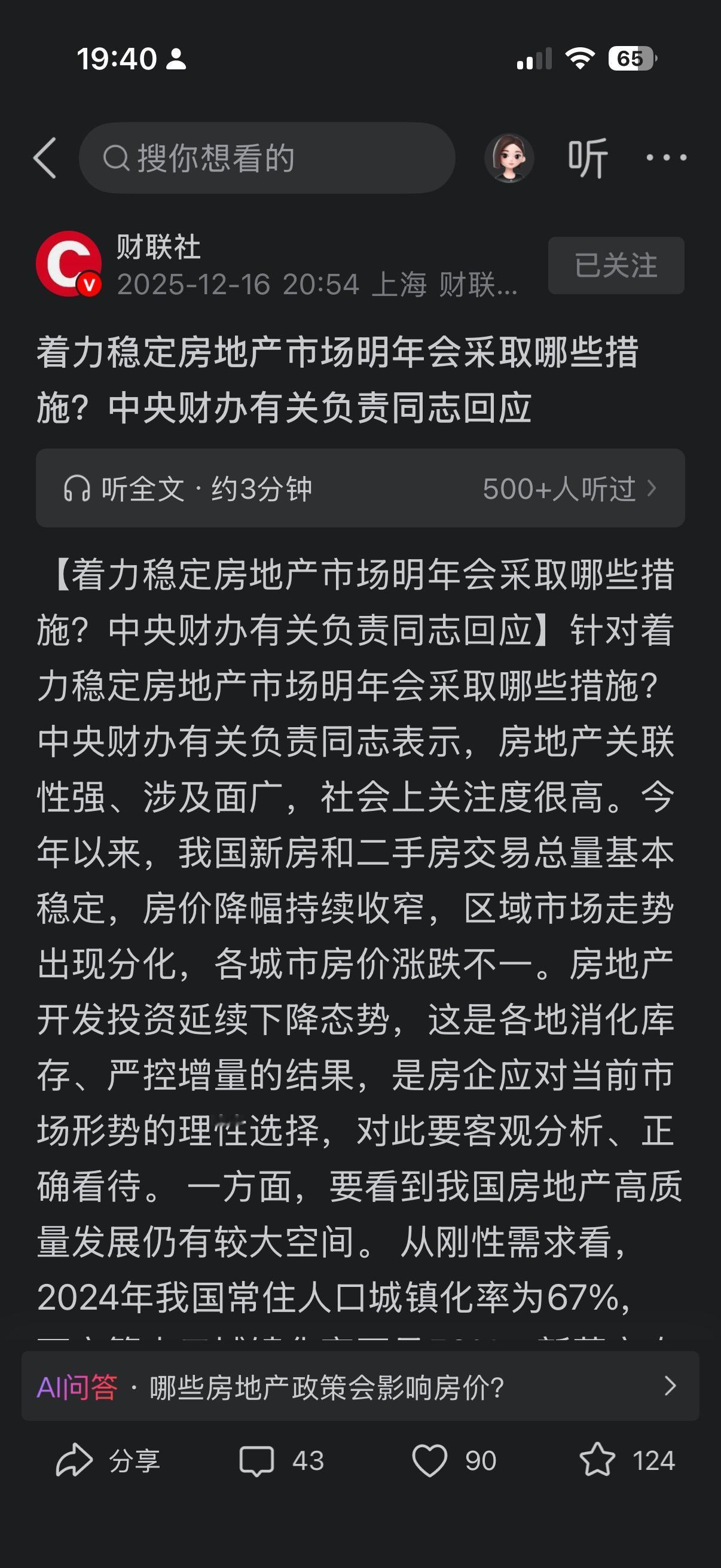This screenshot has height=1568, width=721.
Task: Tap the back arrow to return
Action: pyautogui.click(x=45, y=160)
